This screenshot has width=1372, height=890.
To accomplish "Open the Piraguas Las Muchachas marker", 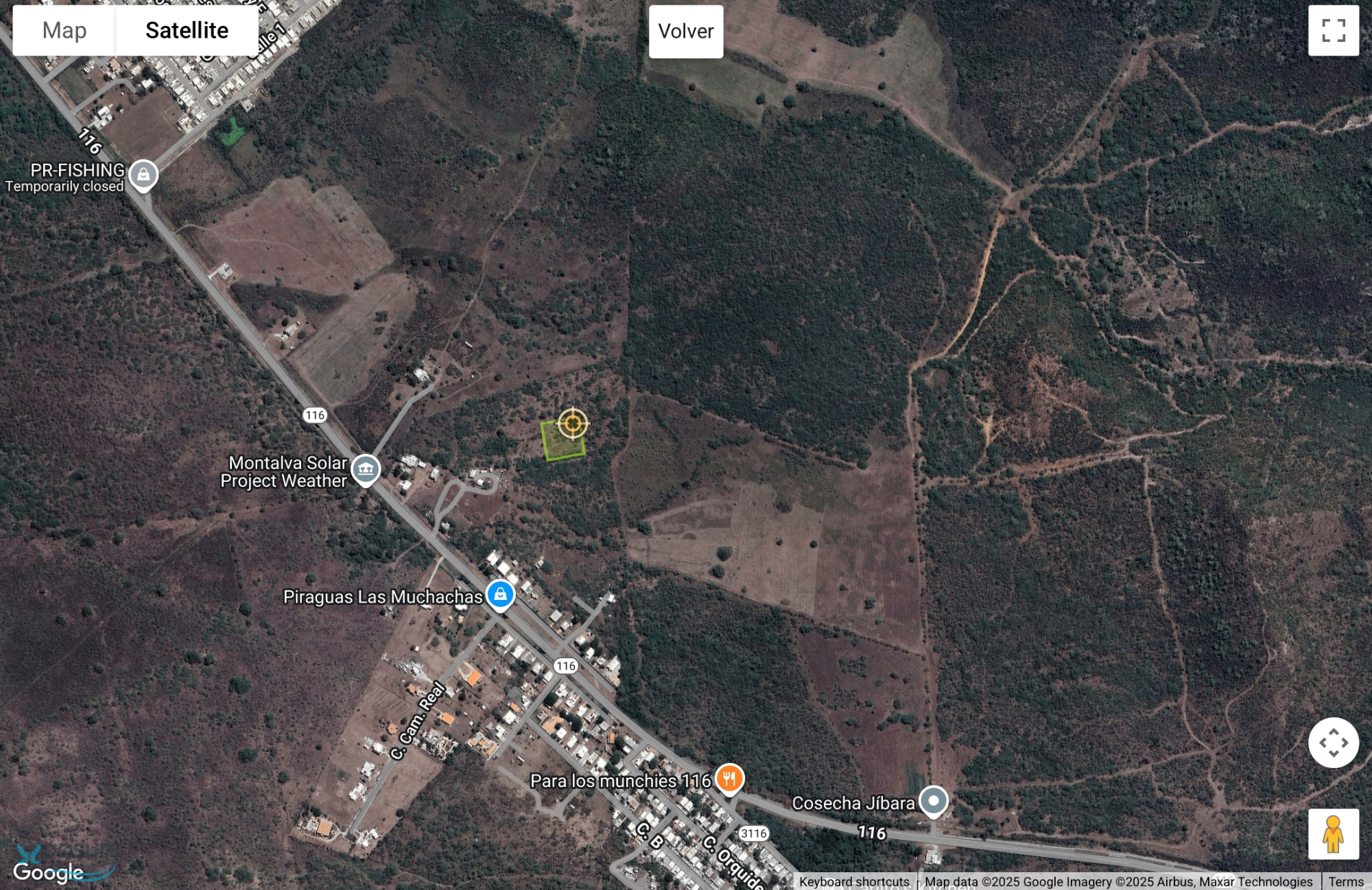I will 500,594.
